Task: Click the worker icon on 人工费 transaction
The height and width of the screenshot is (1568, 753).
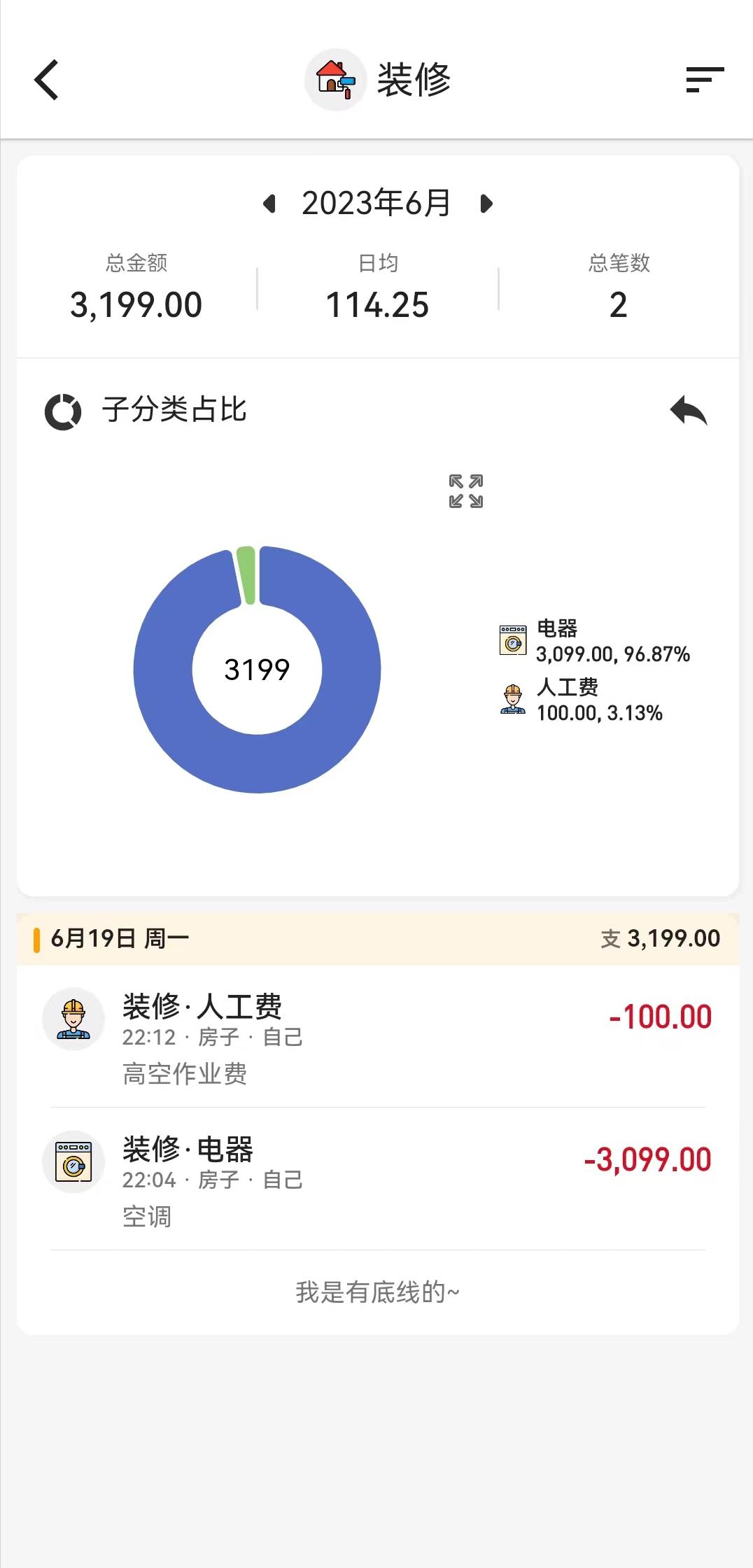Action: click(x=73, y=1019)
